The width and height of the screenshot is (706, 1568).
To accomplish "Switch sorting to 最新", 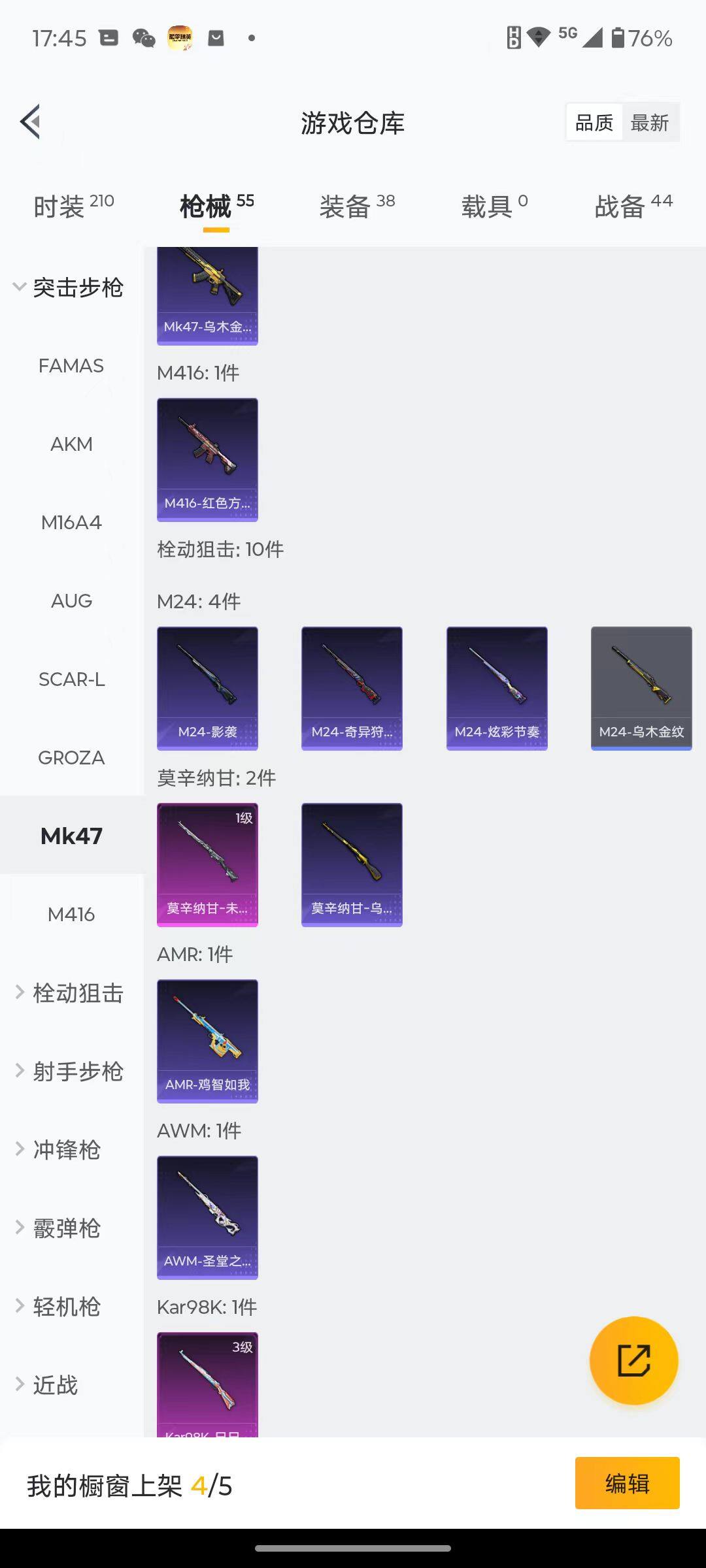I will pyautogui.click(x=650, y=122).
